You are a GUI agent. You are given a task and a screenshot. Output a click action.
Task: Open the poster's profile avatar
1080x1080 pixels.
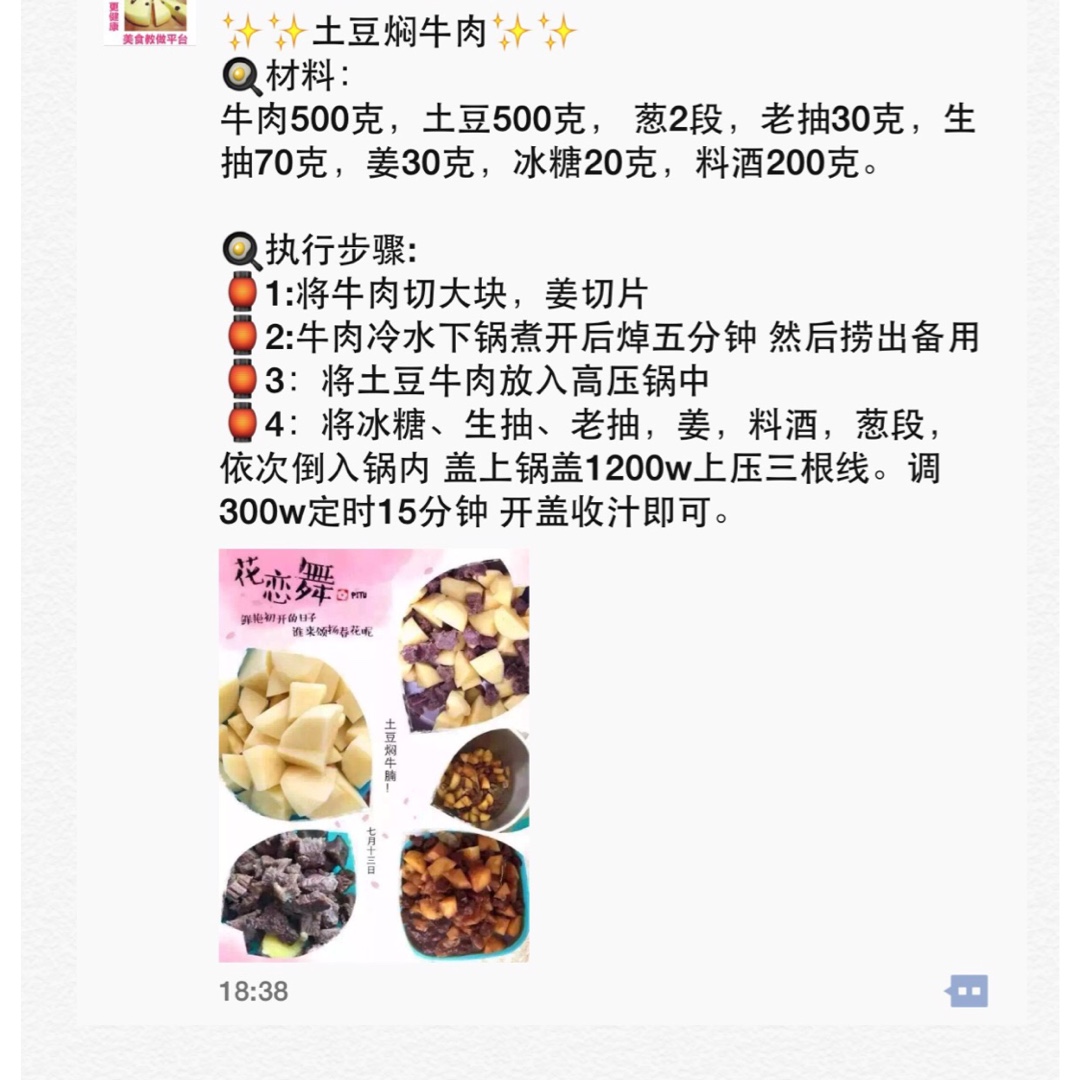point(149,22)
